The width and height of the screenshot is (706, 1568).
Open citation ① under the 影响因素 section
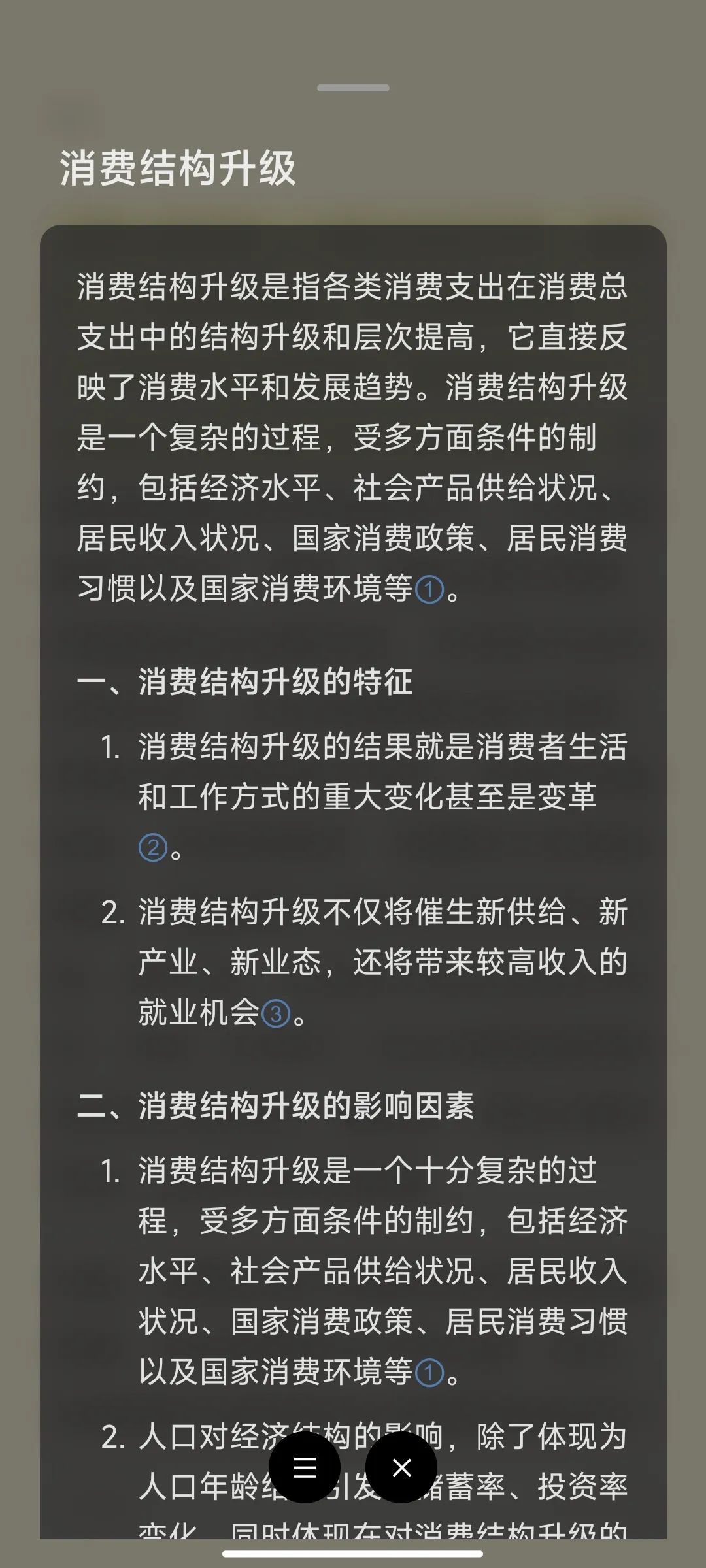coord(429,1372)
